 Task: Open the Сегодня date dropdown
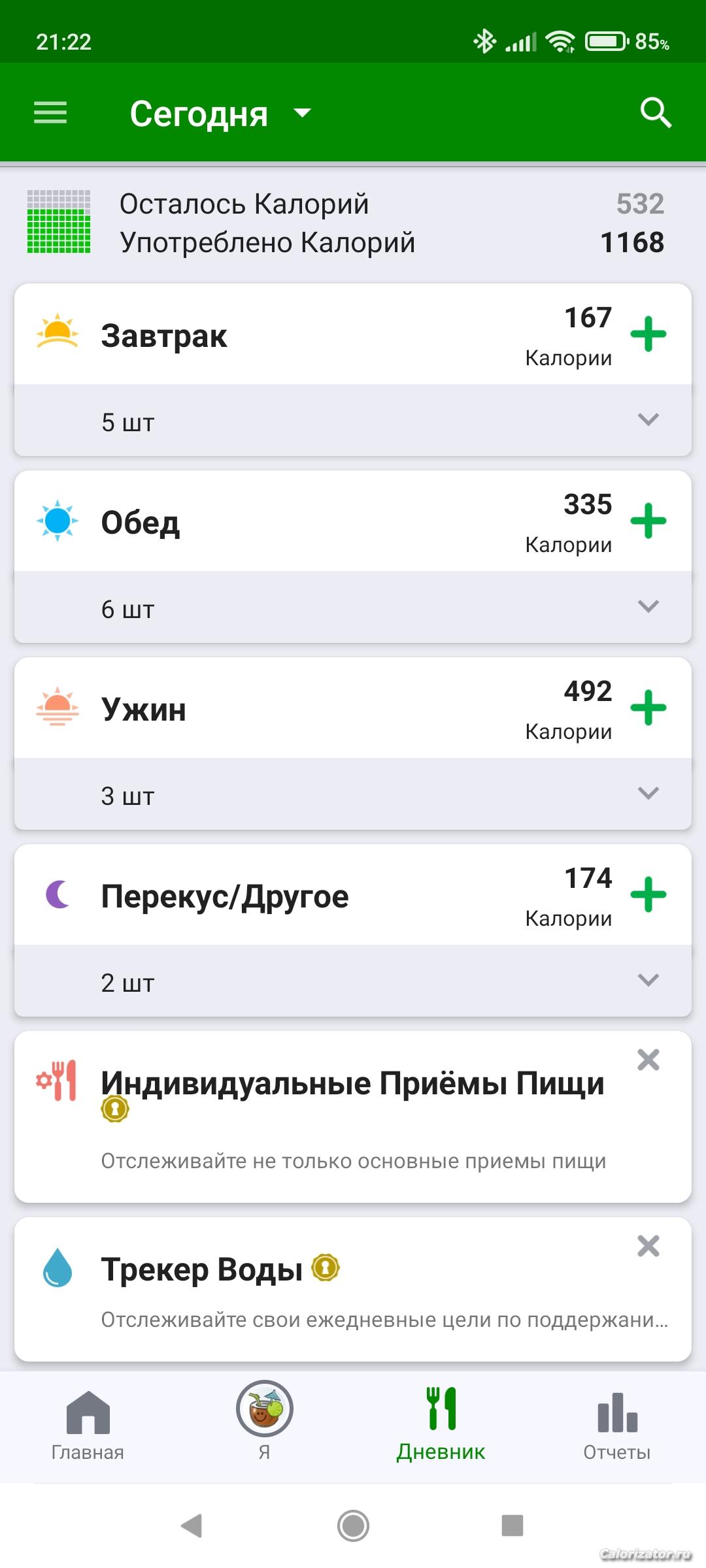220,114
